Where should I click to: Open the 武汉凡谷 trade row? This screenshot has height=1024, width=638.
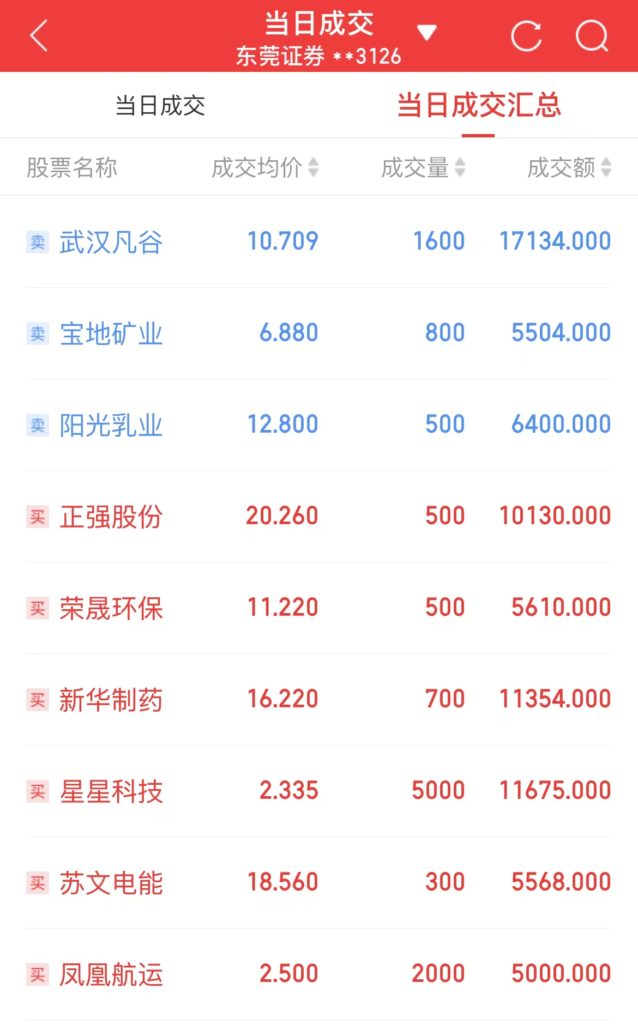coord(319,242)
